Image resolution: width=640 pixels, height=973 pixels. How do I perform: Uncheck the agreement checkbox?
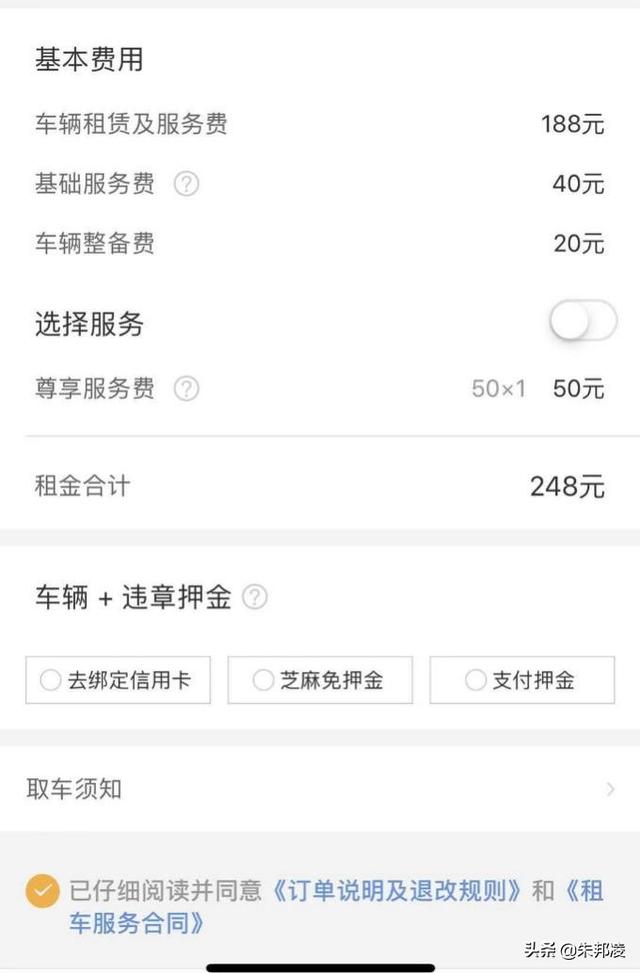pos(42,891)
